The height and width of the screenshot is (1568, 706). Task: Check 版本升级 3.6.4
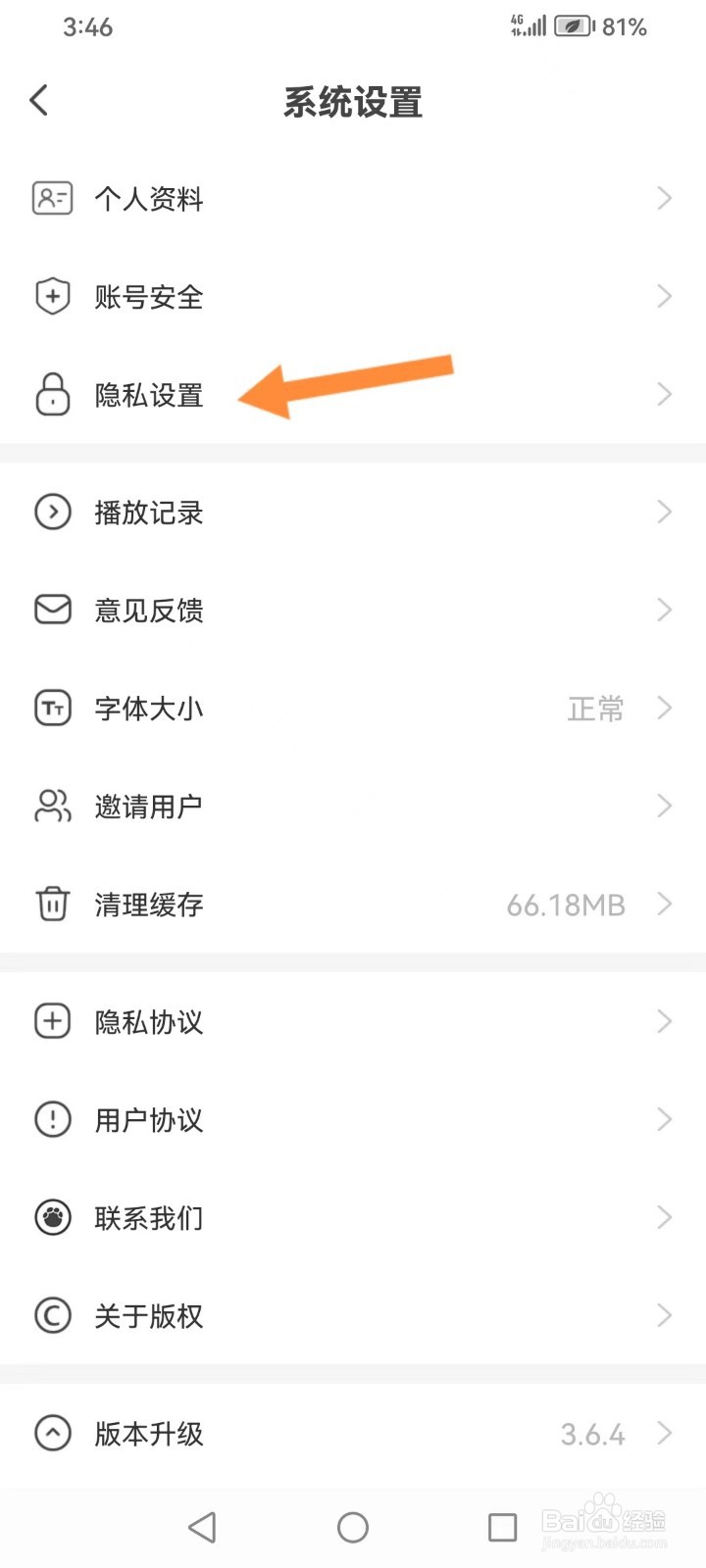pyautogui.click(x=353, y=1433)
